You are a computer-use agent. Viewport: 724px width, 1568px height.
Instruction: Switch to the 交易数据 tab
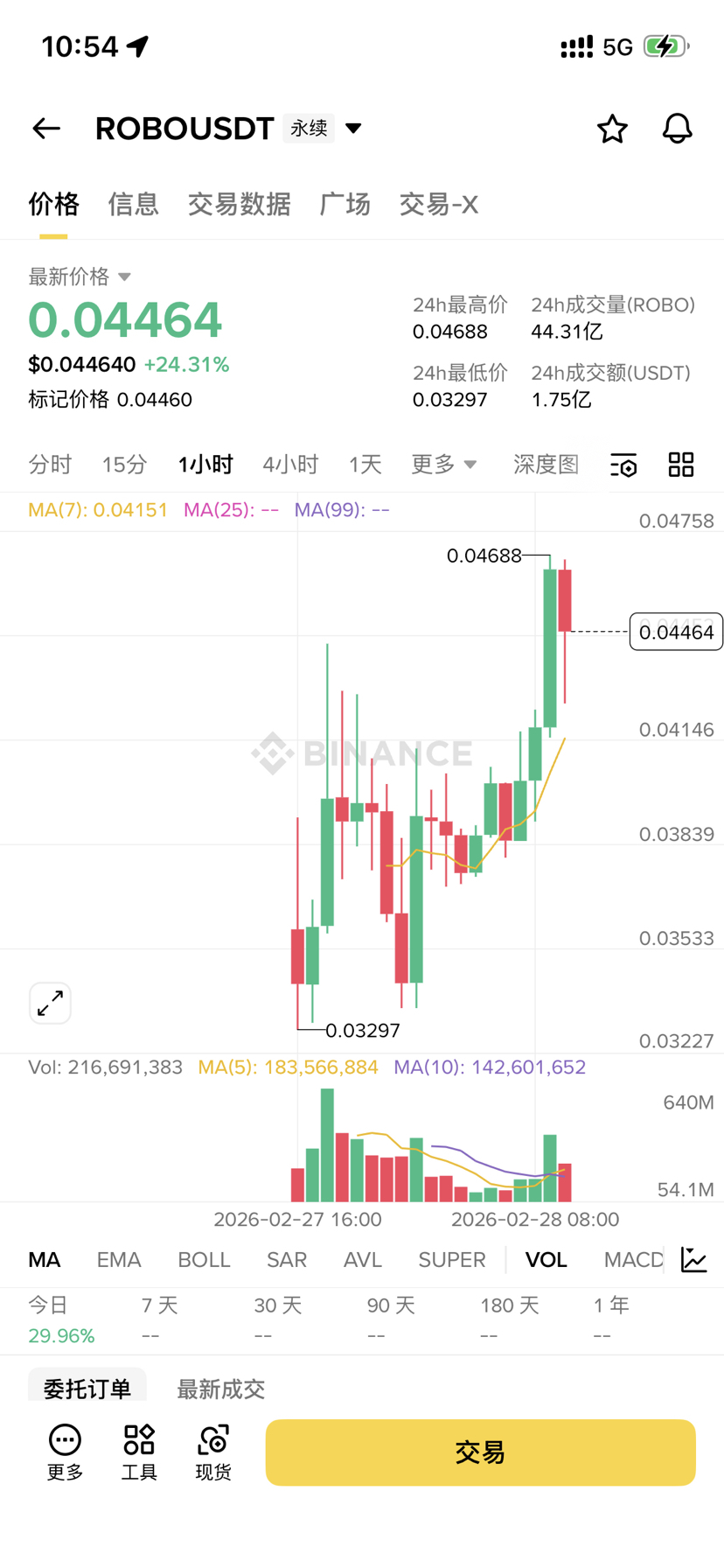click(x=239, y=204)
